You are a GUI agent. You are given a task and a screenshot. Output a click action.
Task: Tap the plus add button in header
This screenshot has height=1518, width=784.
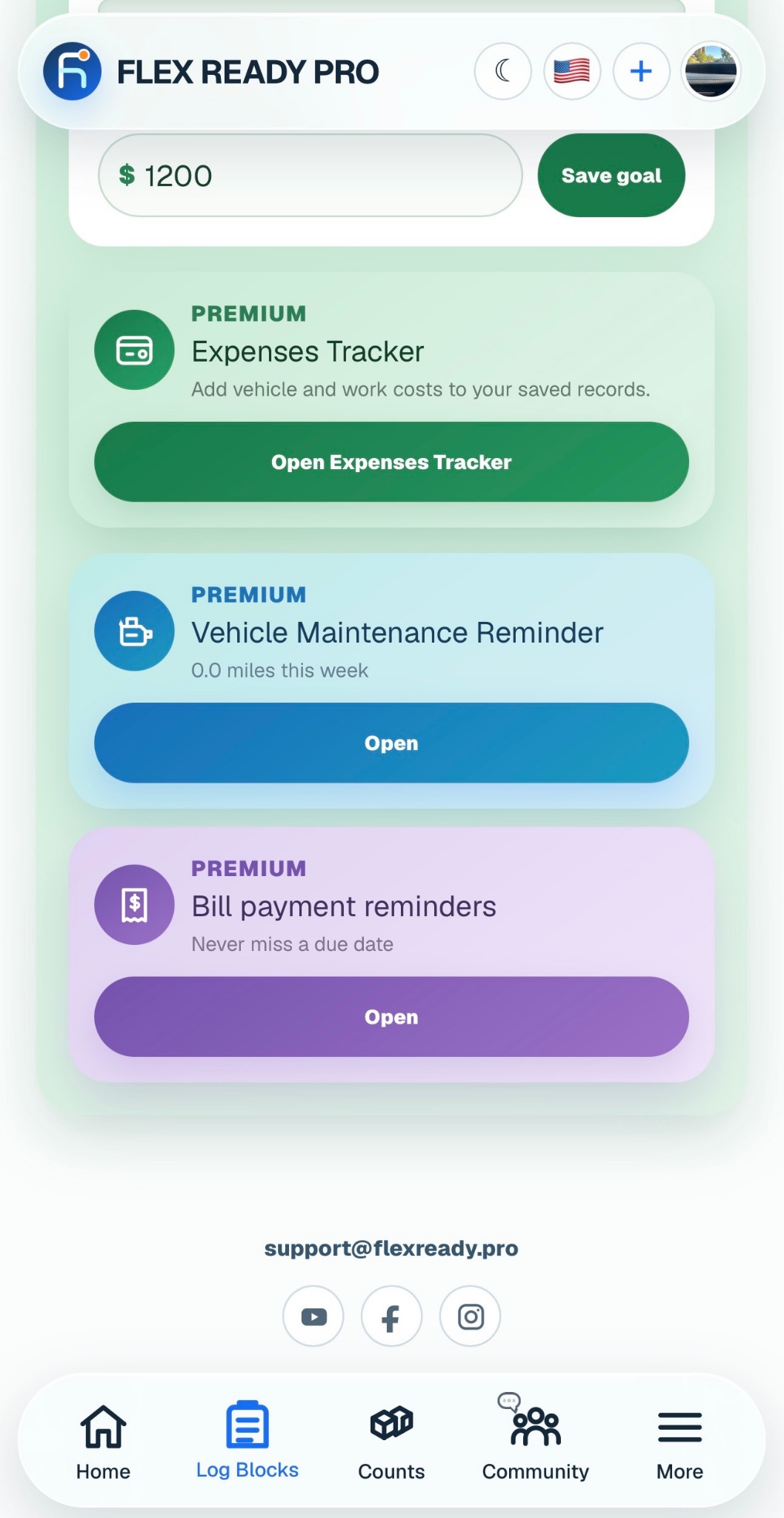[x=641, y=71]
